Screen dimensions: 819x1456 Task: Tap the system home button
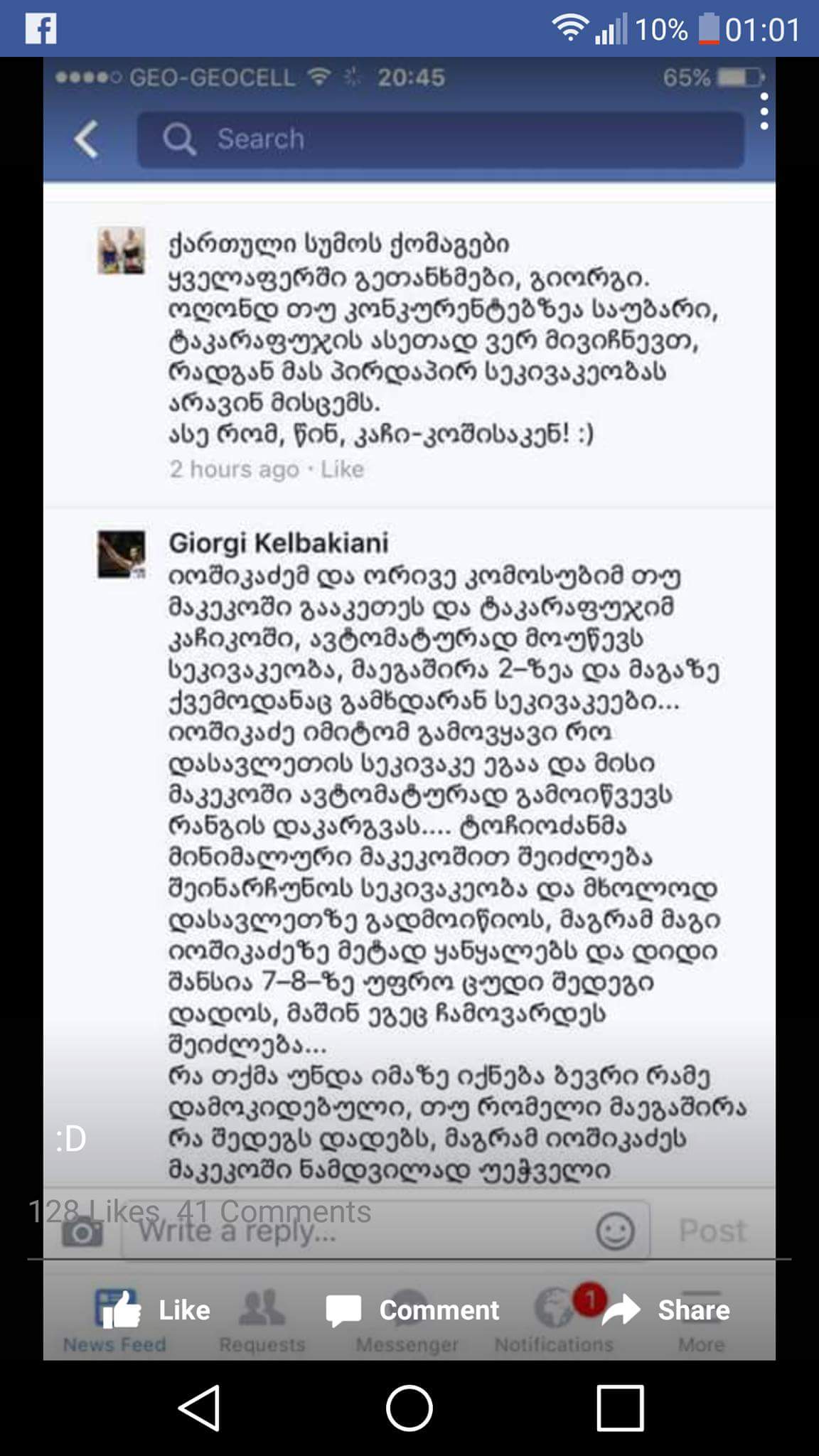pyautogui.click(x=409, y=1407)
